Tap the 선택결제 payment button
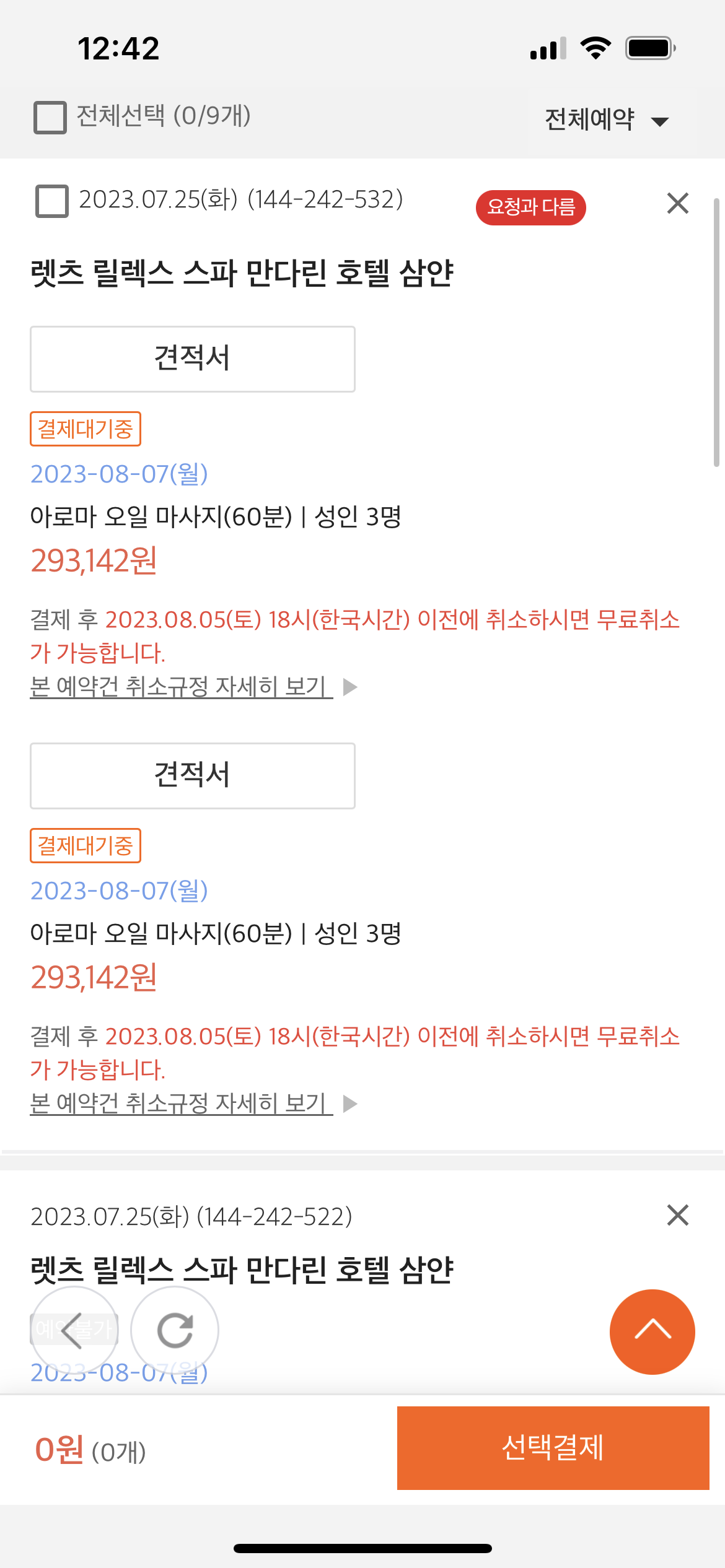Image resolution: width=725 pixels, height=1568 pixels. [553, 1448]
